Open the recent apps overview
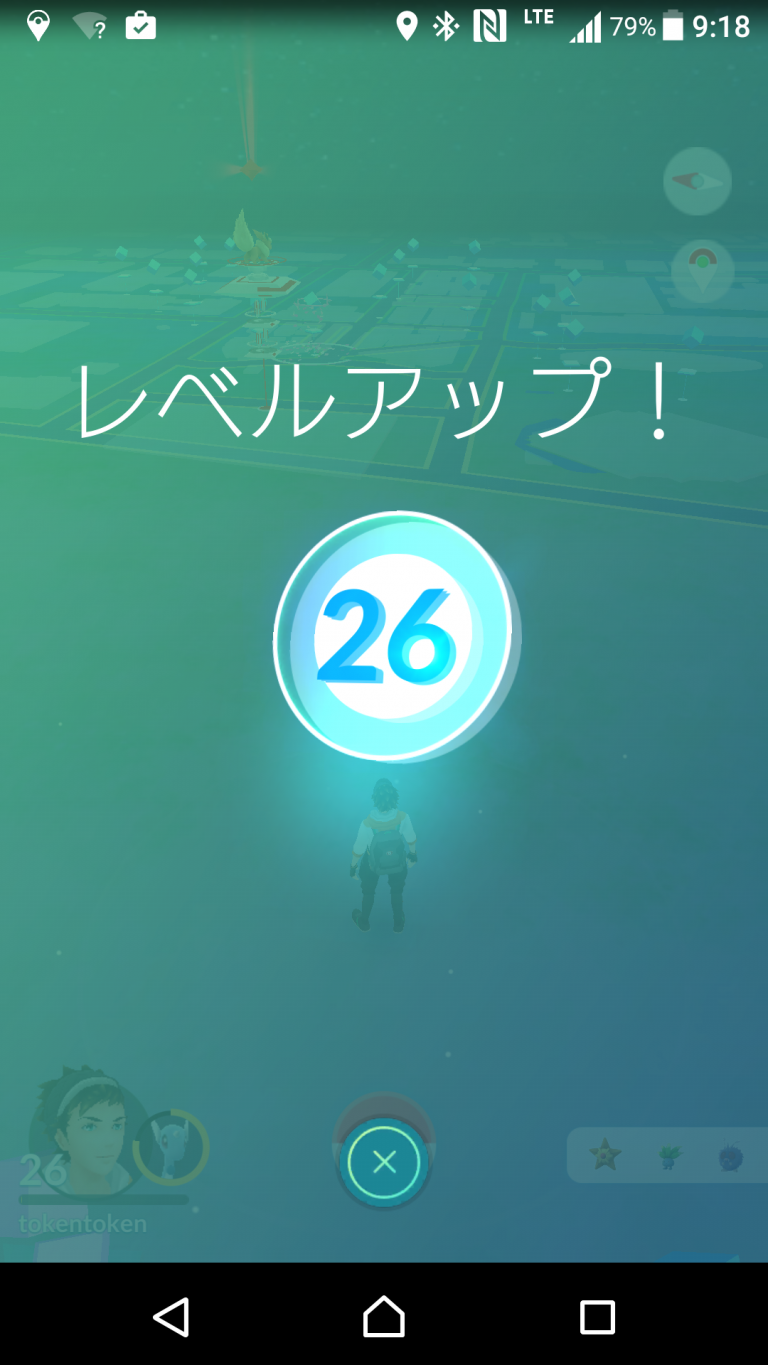Viewport: 768px width, 1365px height. 597,1316
